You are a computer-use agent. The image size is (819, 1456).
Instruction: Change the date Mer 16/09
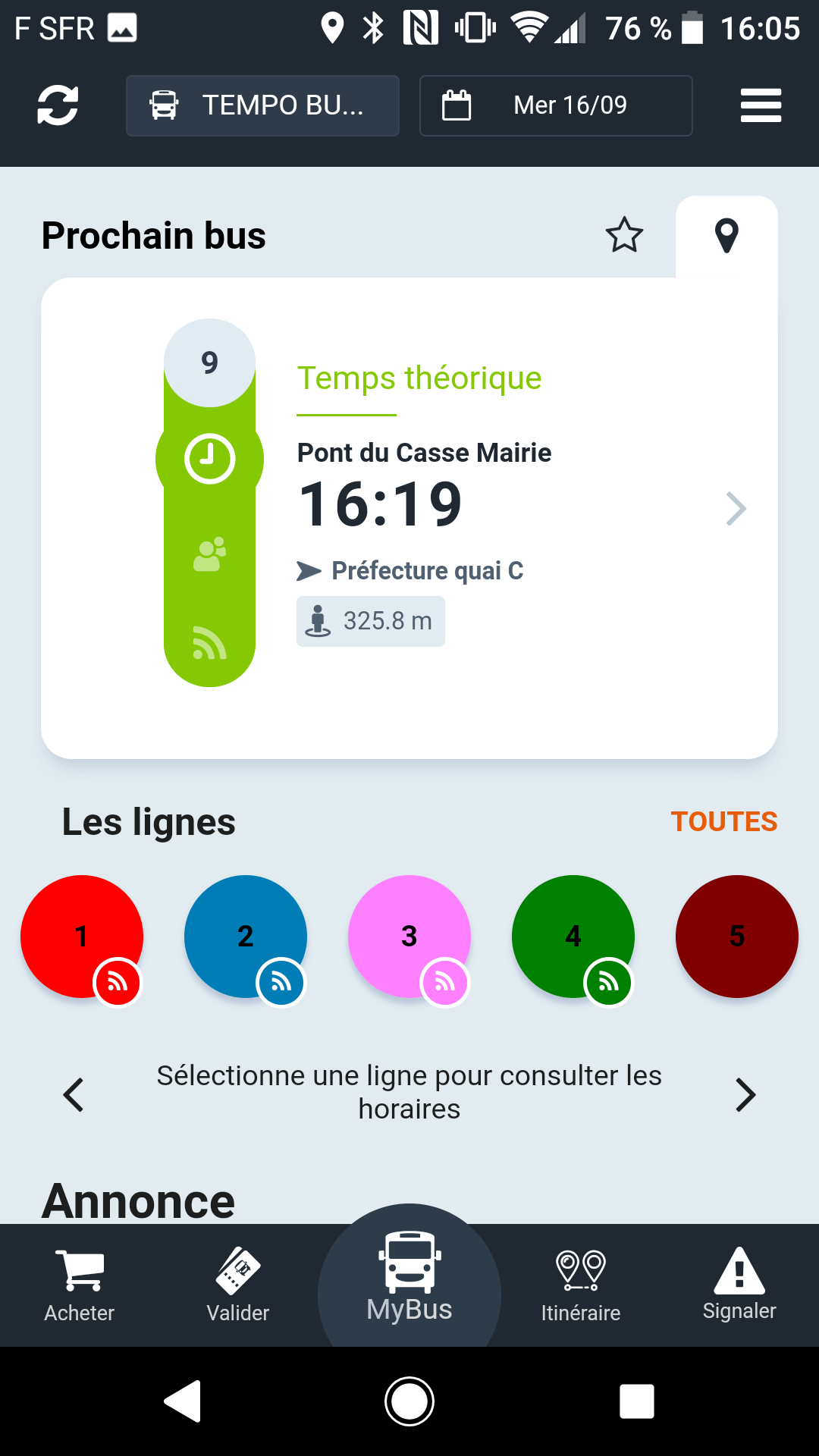click(556, 105)
